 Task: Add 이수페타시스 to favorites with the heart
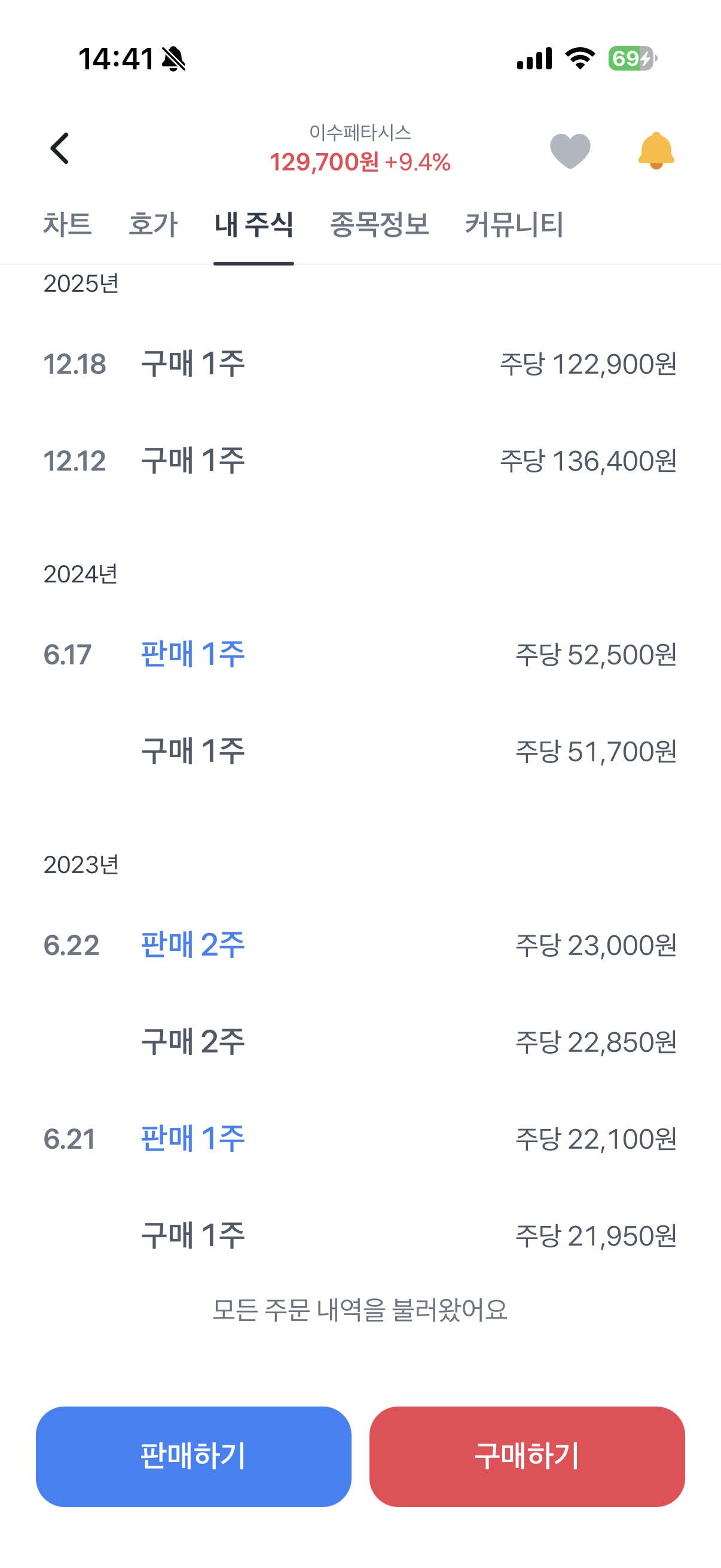[570, 150]
